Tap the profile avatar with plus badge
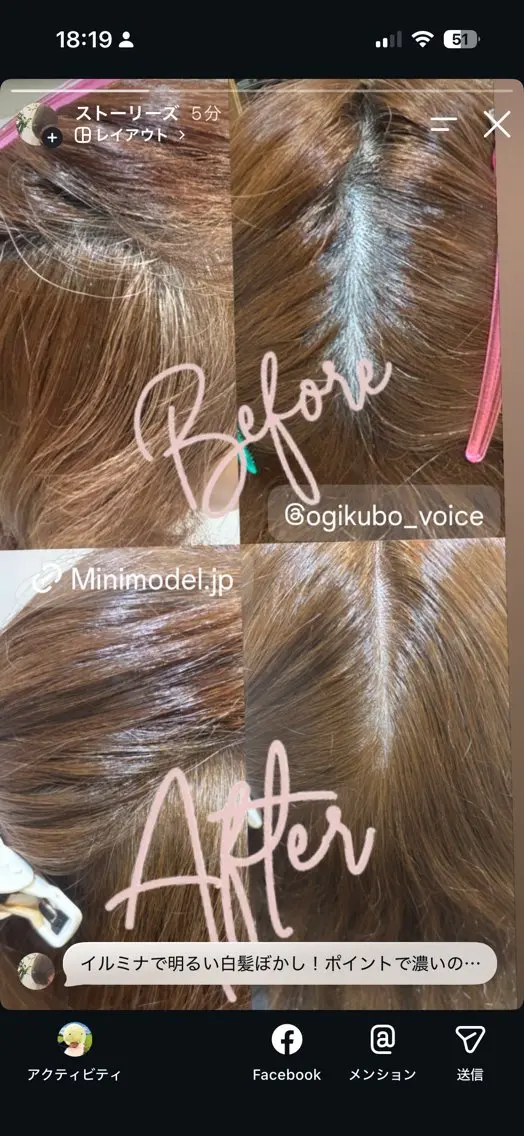 38,125
